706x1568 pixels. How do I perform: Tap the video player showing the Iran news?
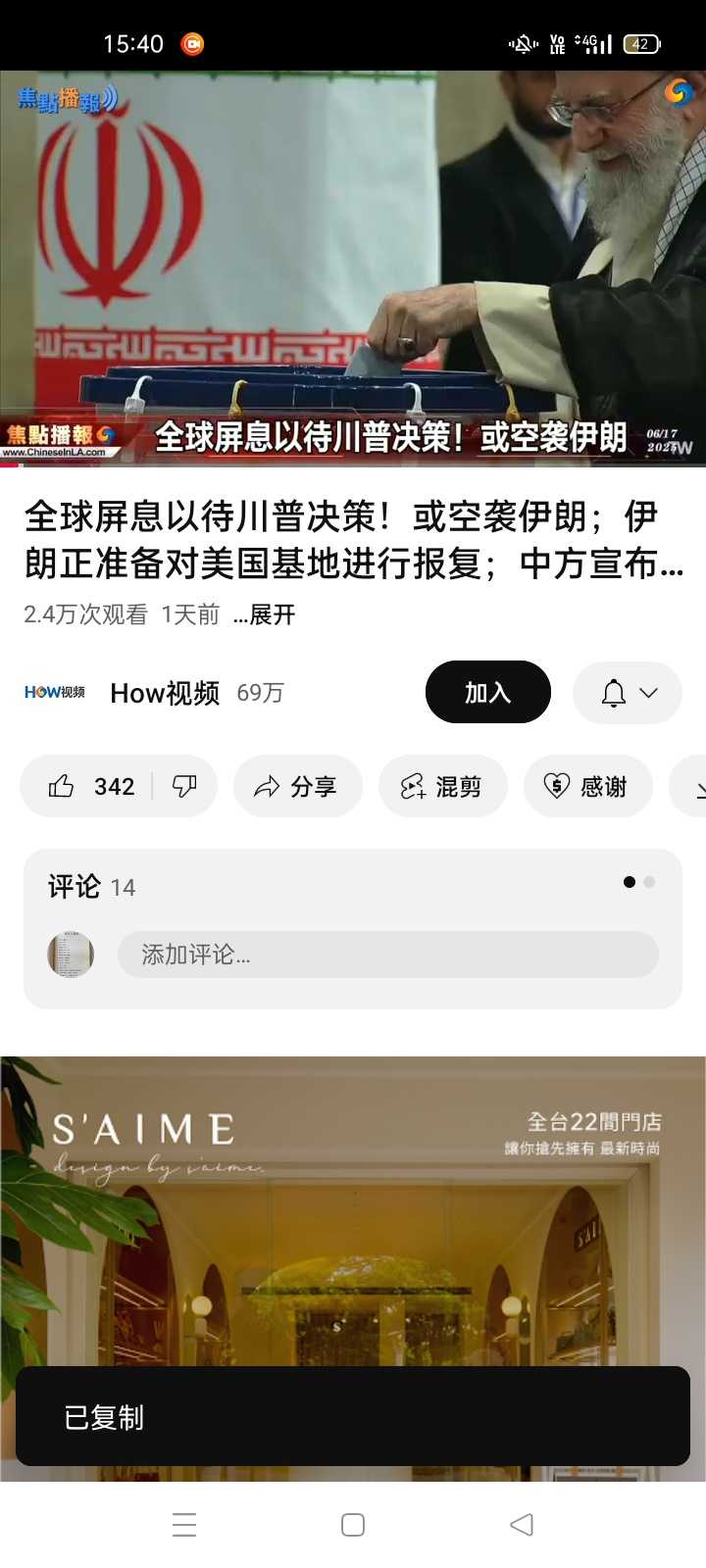(353, 267)
